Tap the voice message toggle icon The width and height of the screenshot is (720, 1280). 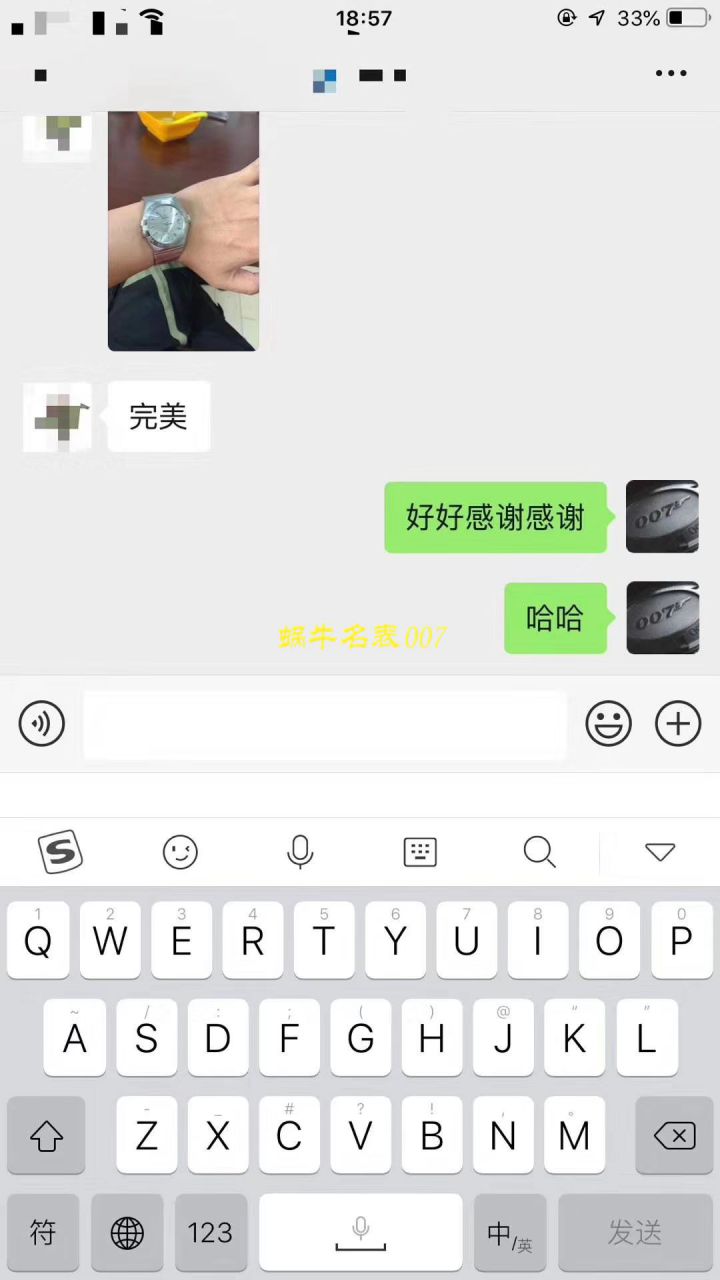click(41, 723)
